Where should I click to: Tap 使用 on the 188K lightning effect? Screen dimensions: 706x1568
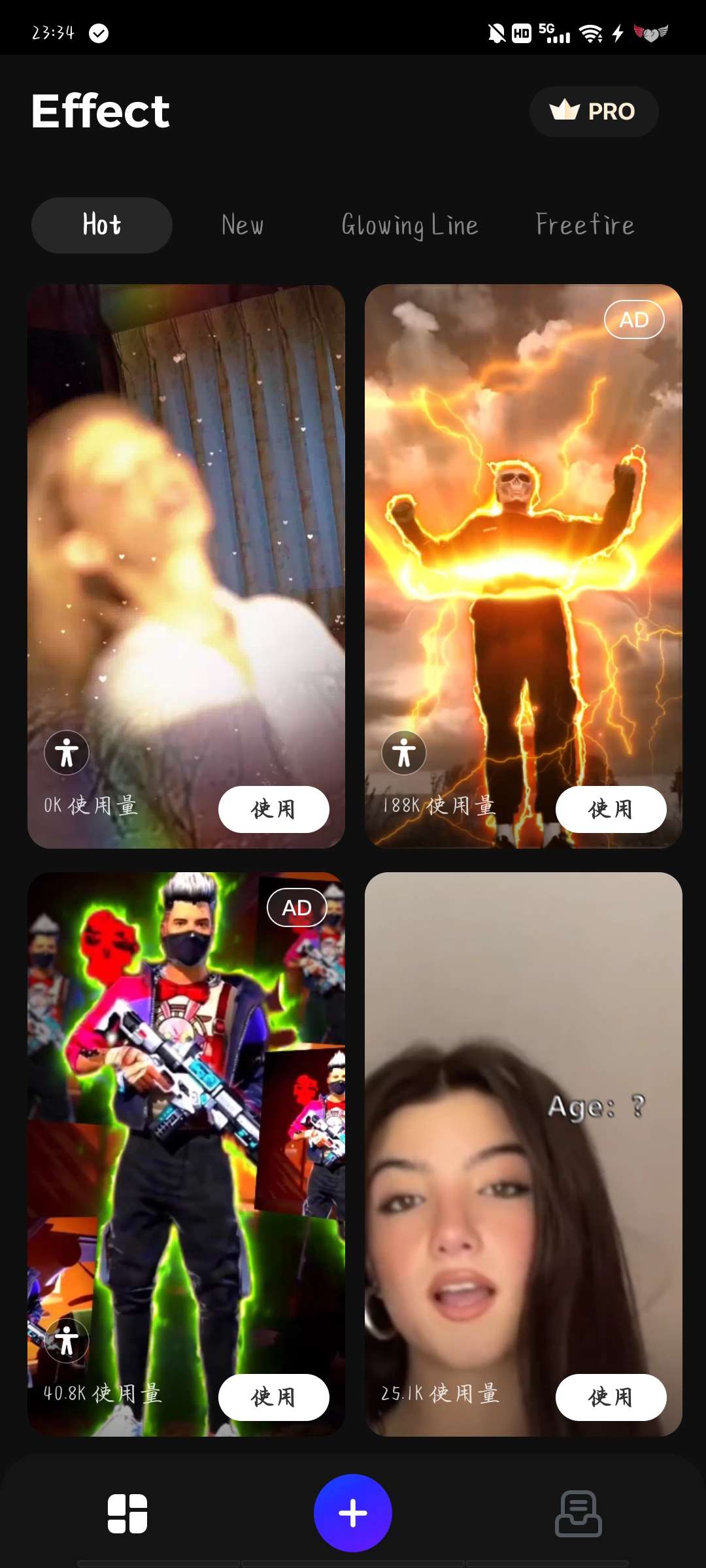click(x=611, y=809)
